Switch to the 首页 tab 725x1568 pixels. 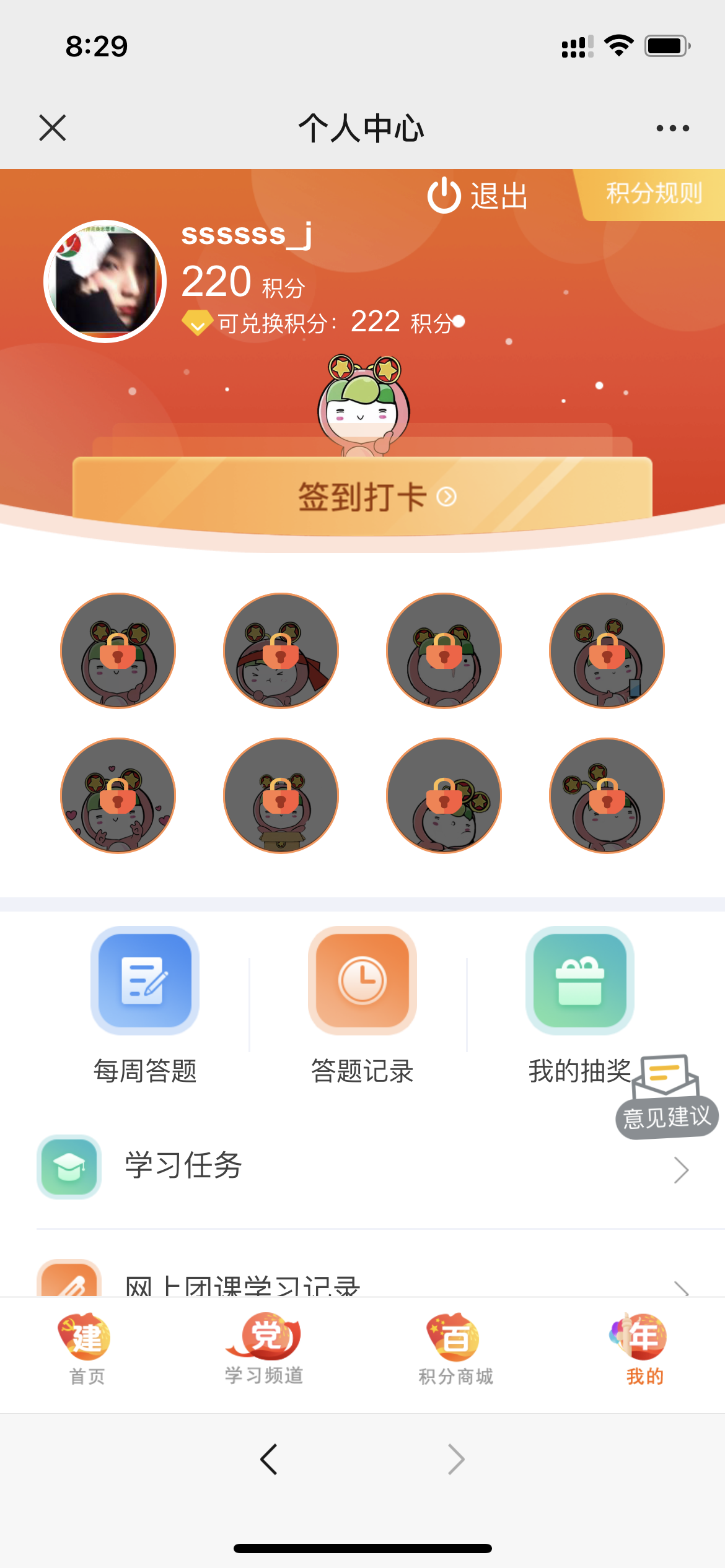click(x=86, y=1349)
